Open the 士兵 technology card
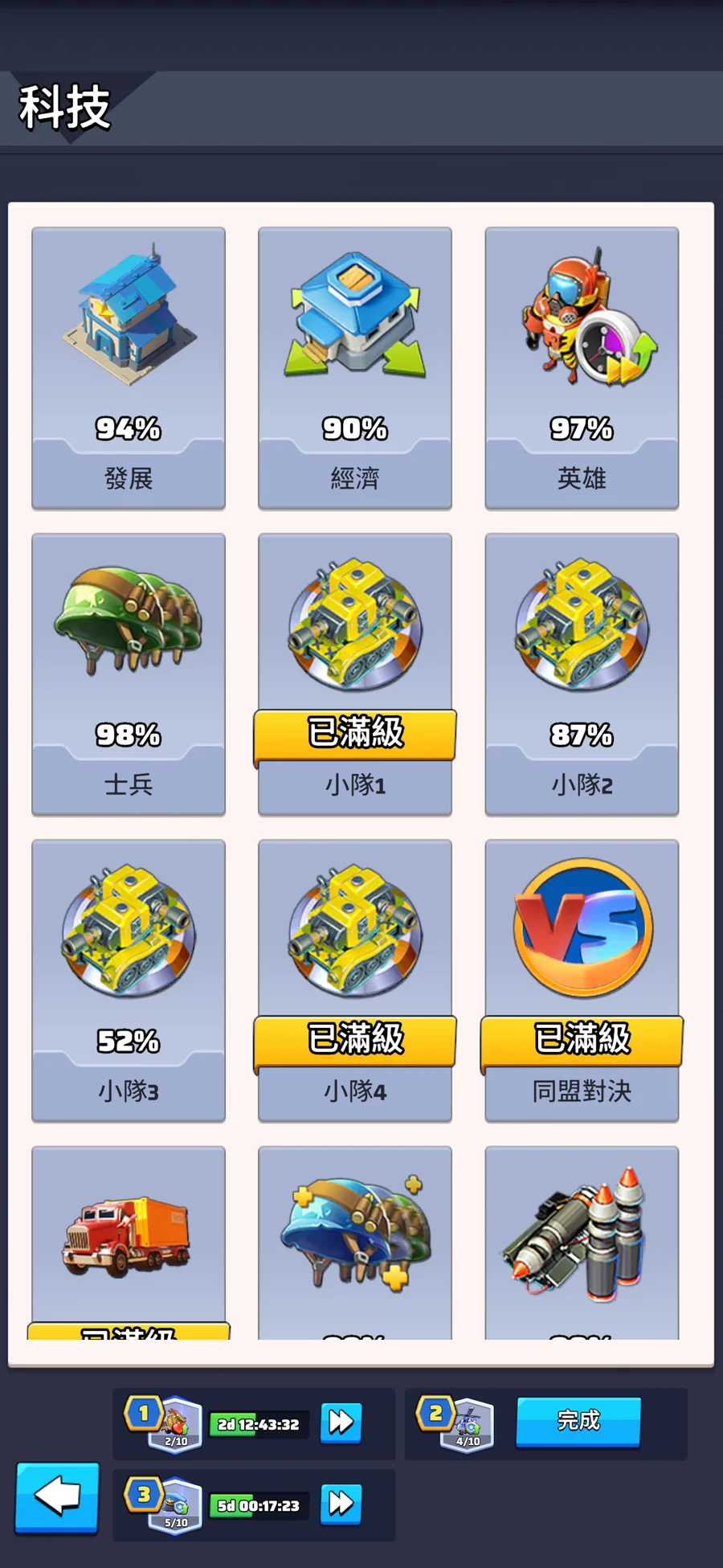This screenshot has height=1568, width=723. pyautogui.click(x=129, y=673)
